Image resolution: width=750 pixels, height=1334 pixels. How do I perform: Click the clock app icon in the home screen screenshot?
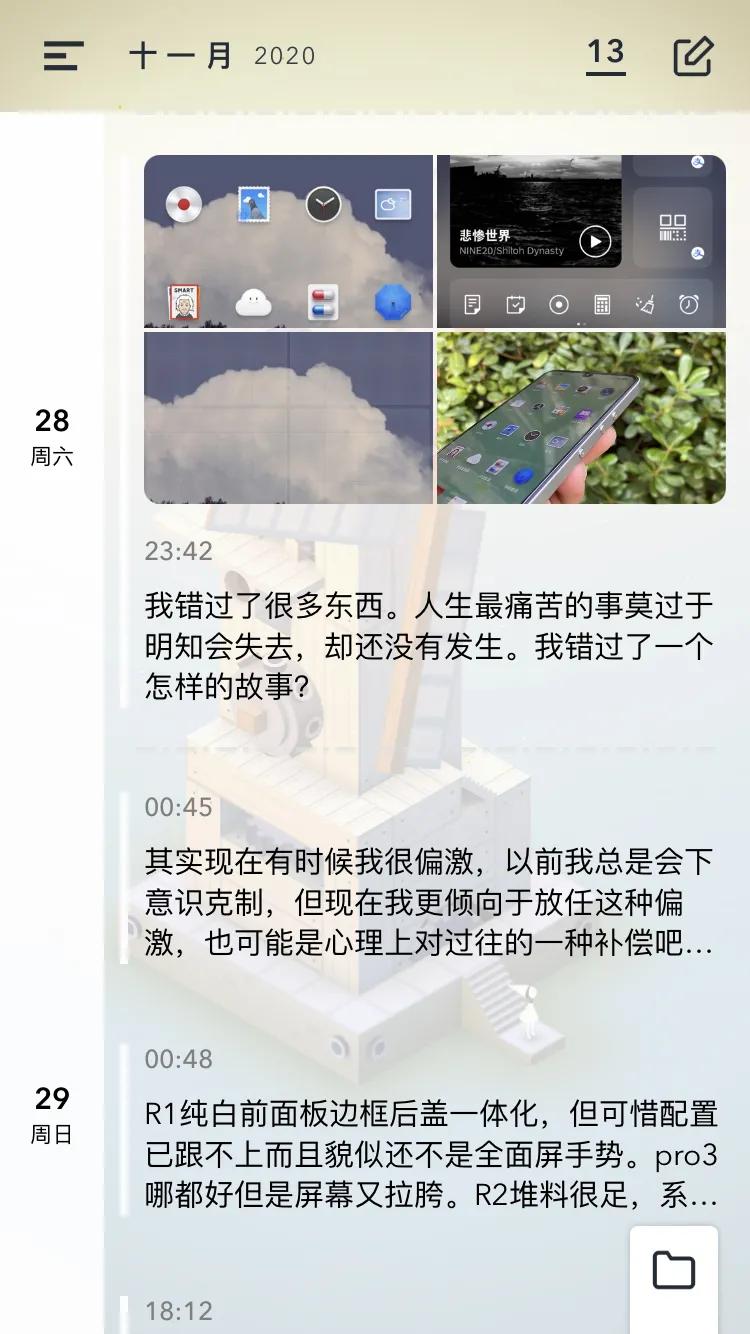(x=323, y=204)
